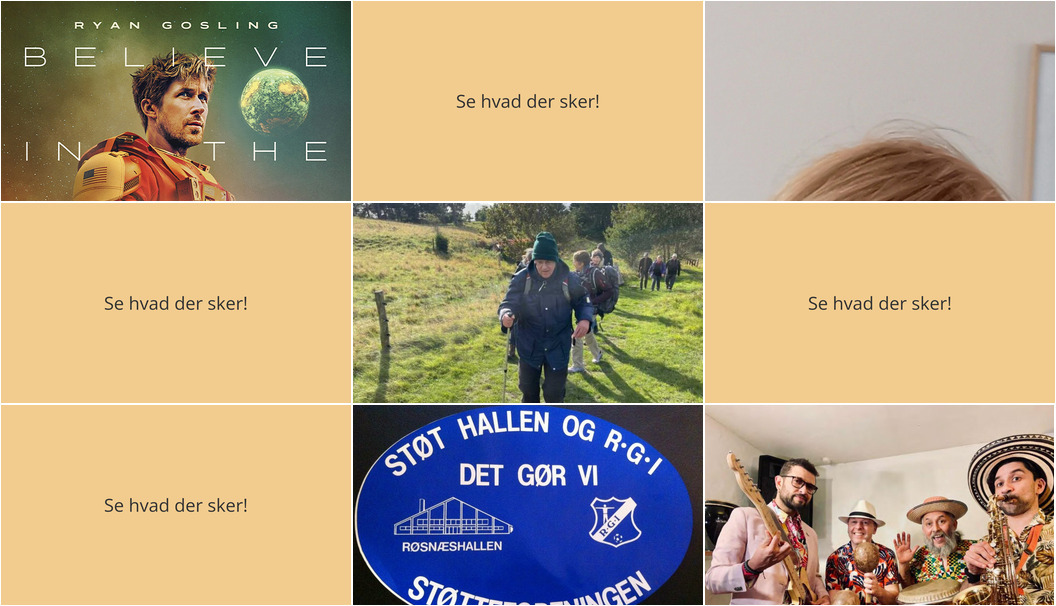Open 'Se hvad der sker!' tile beside movie poster
This screenshot has height=606, width=1056.
coord(528,101)
